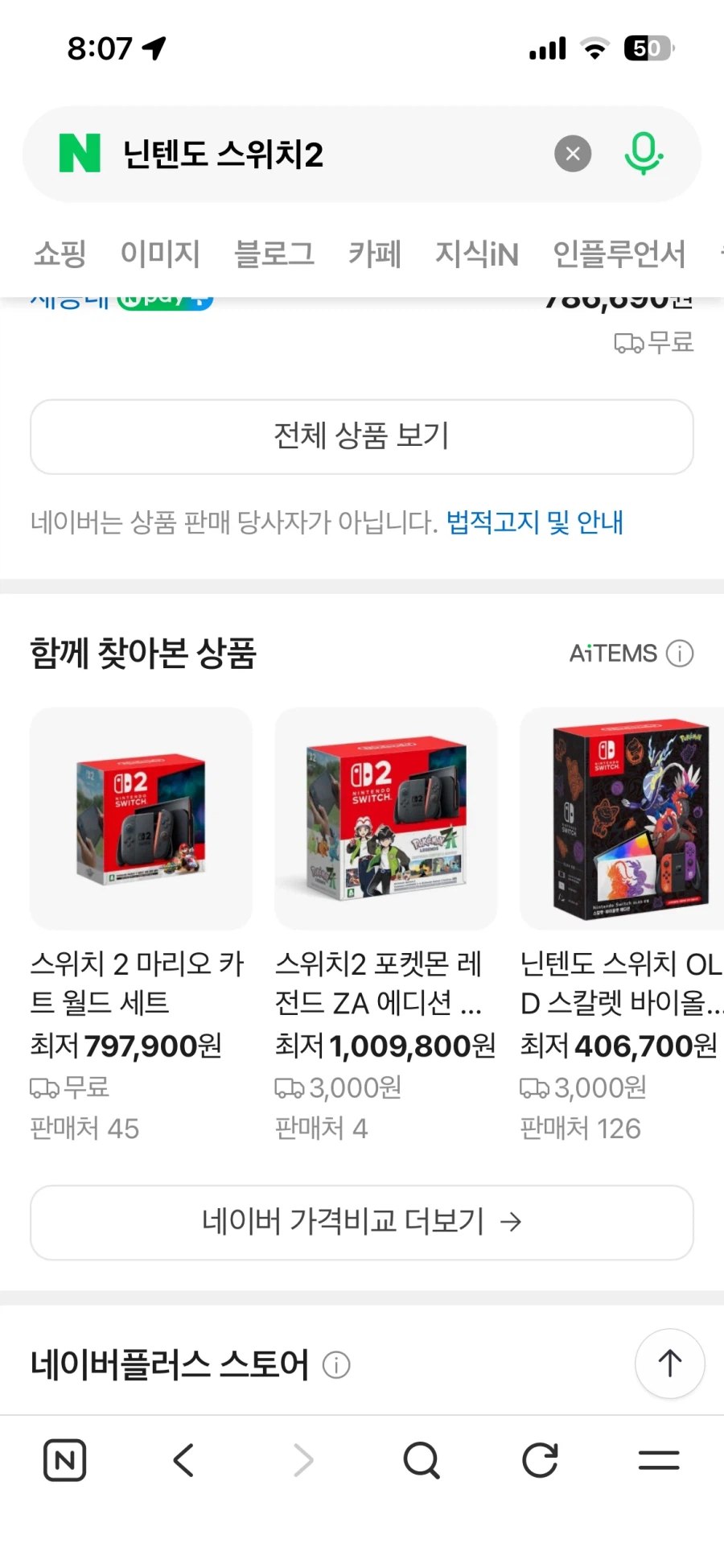Tap the microphone icon to voice search

pyautogui.click(x=643, y=154)
